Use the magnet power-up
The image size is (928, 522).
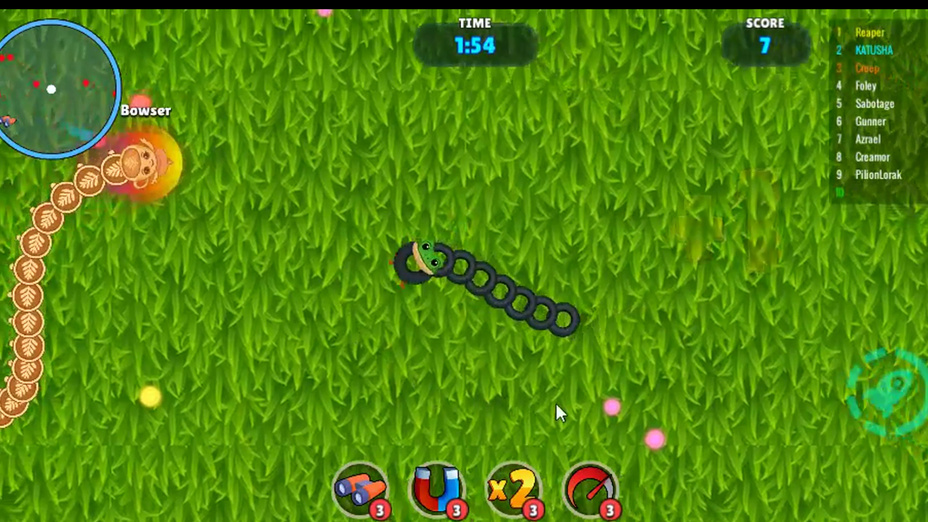tap(437, 490)
